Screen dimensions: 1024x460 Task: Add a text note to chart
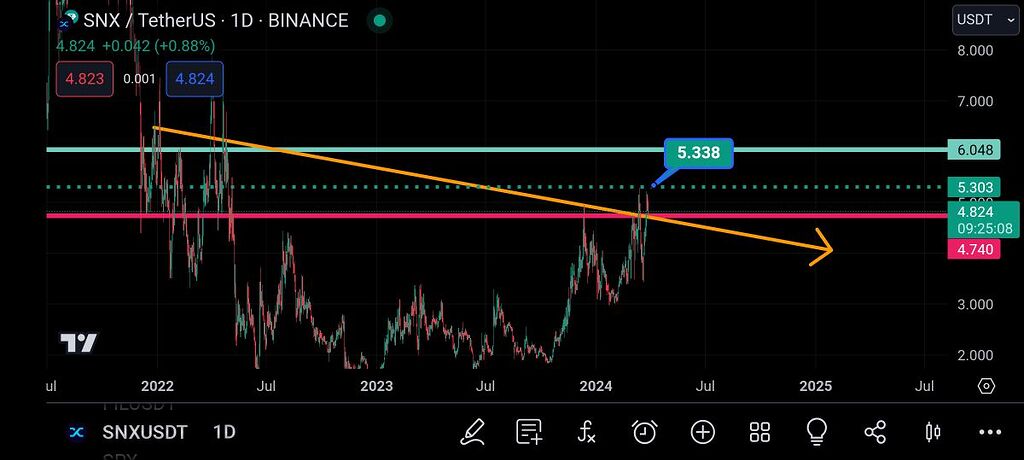(x=529, y=432)
